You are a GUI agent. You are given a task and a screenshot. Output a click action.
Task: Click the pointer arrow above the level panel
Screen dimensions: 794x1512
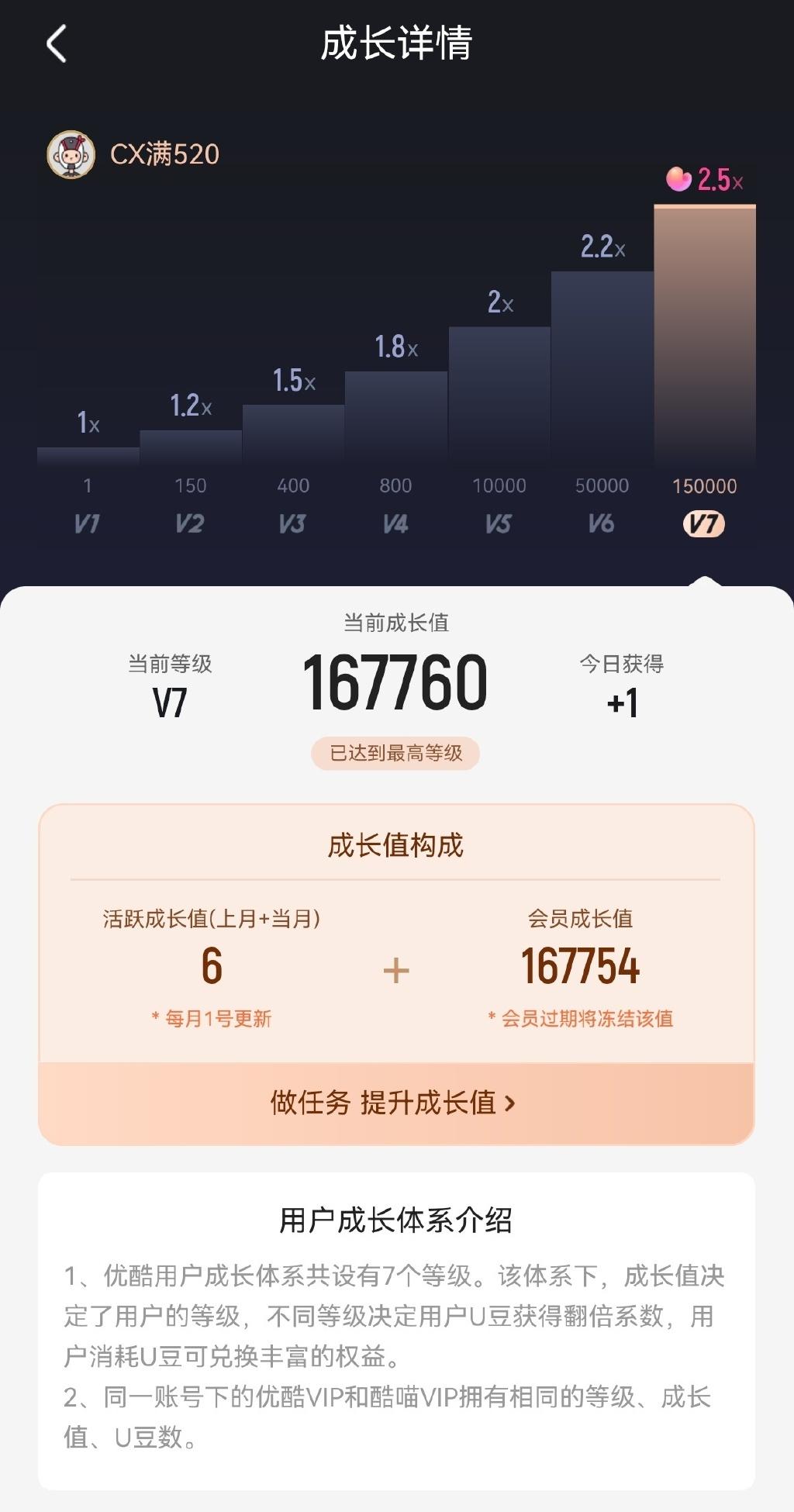[x=706, y=580]
